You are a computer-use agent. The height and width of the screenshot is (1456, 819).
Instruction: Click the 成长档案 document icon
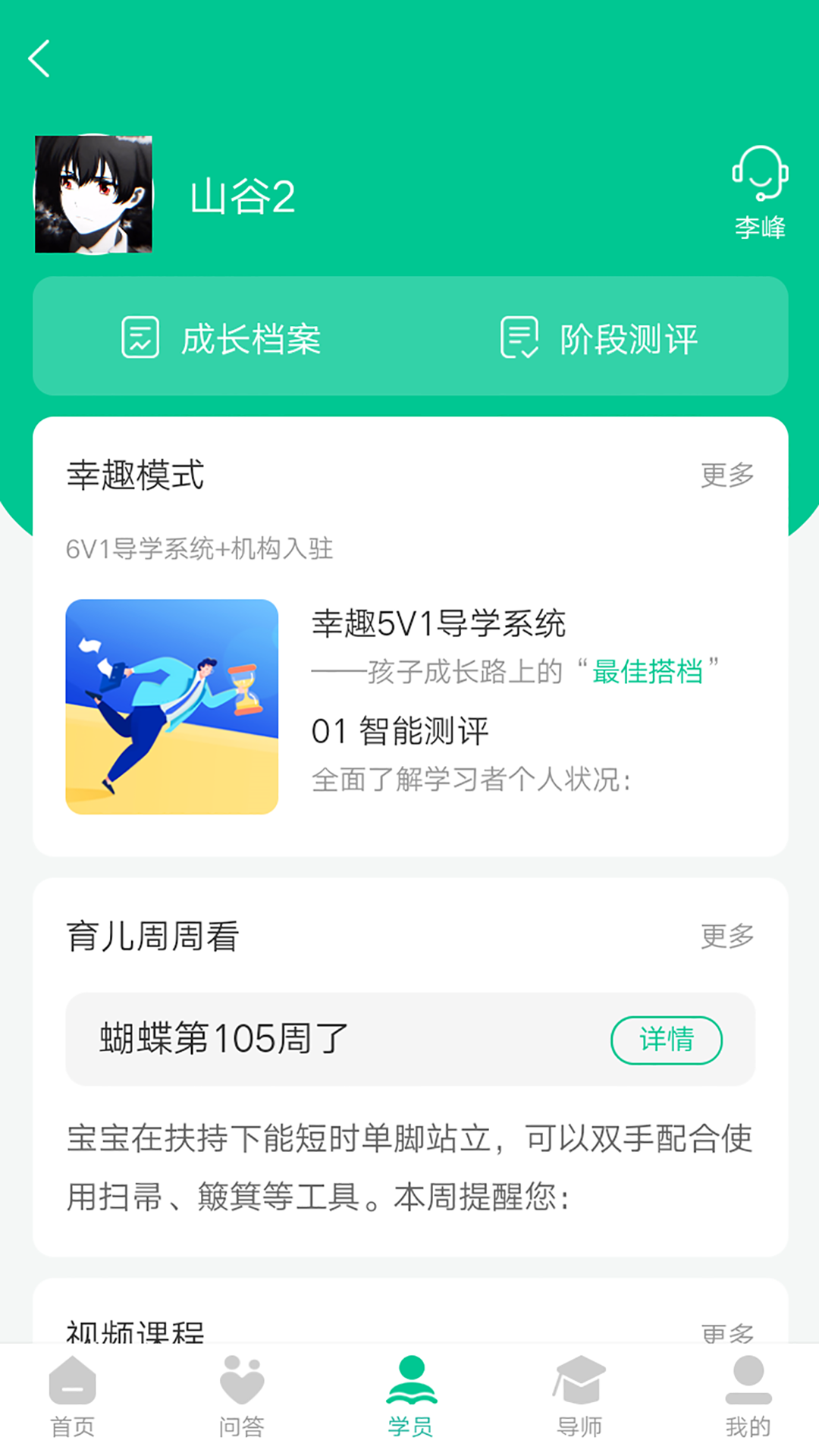pos(139,338)
